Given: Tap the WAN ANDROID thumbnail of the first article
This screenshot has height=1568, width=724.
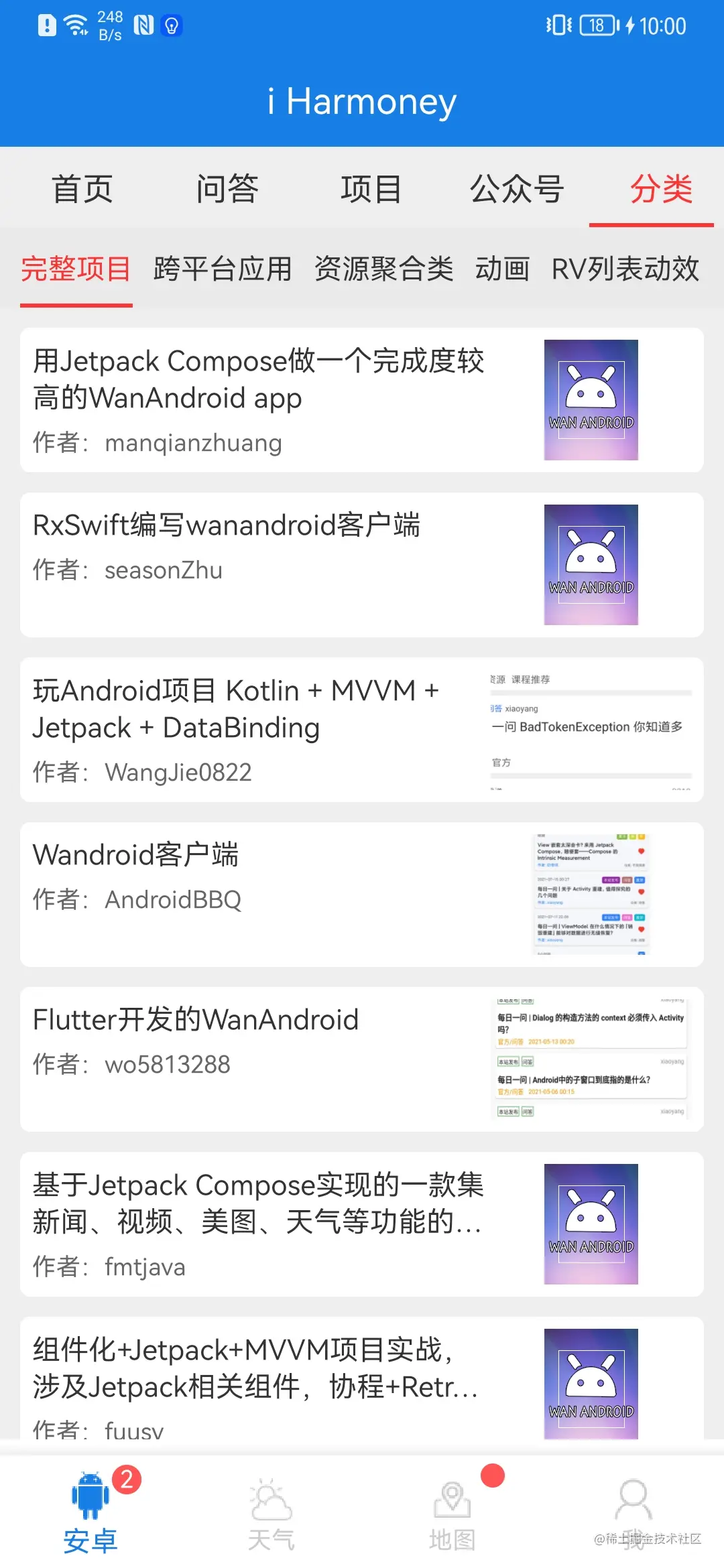Looking at the screenshot, I should [590, 399].
